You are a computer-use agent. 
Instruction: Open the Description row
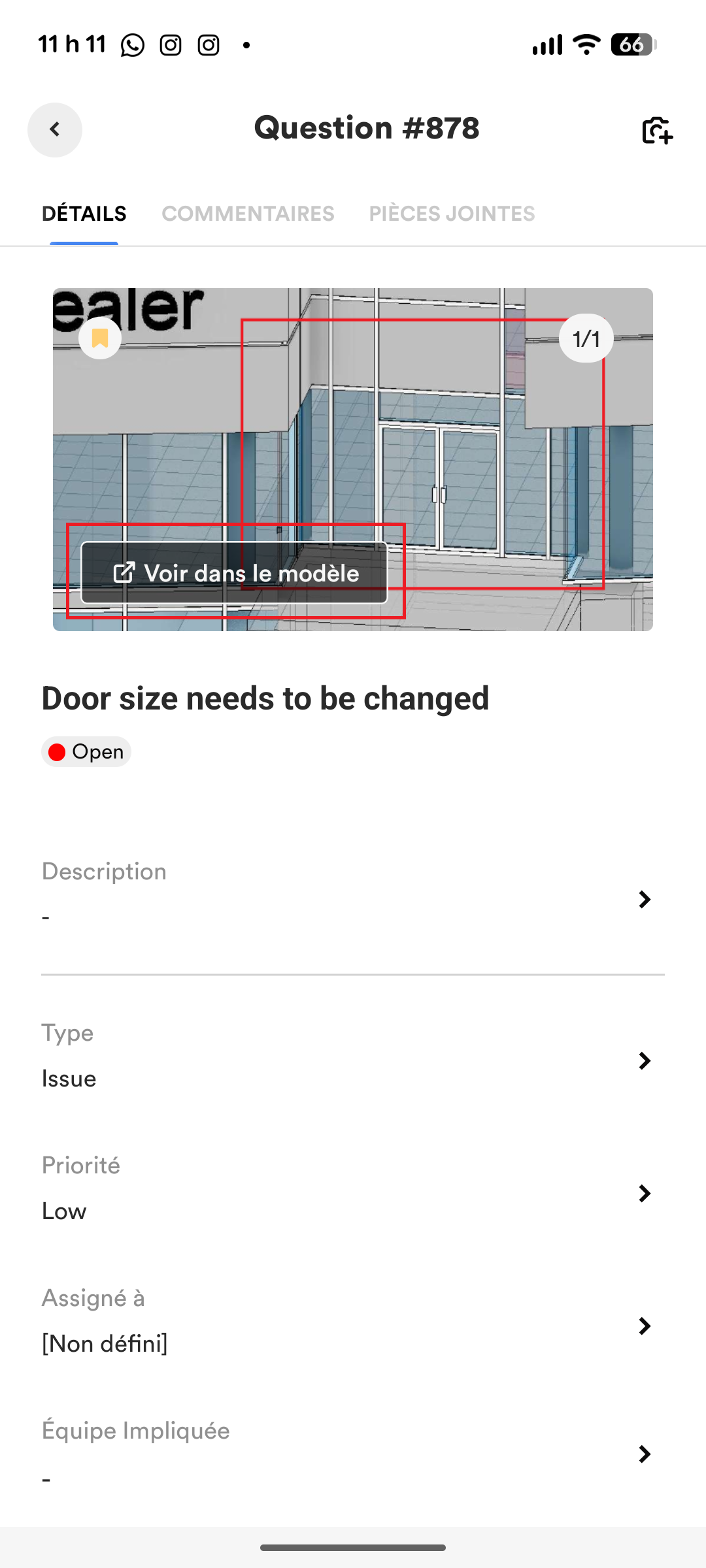click(x=353, y=898)
